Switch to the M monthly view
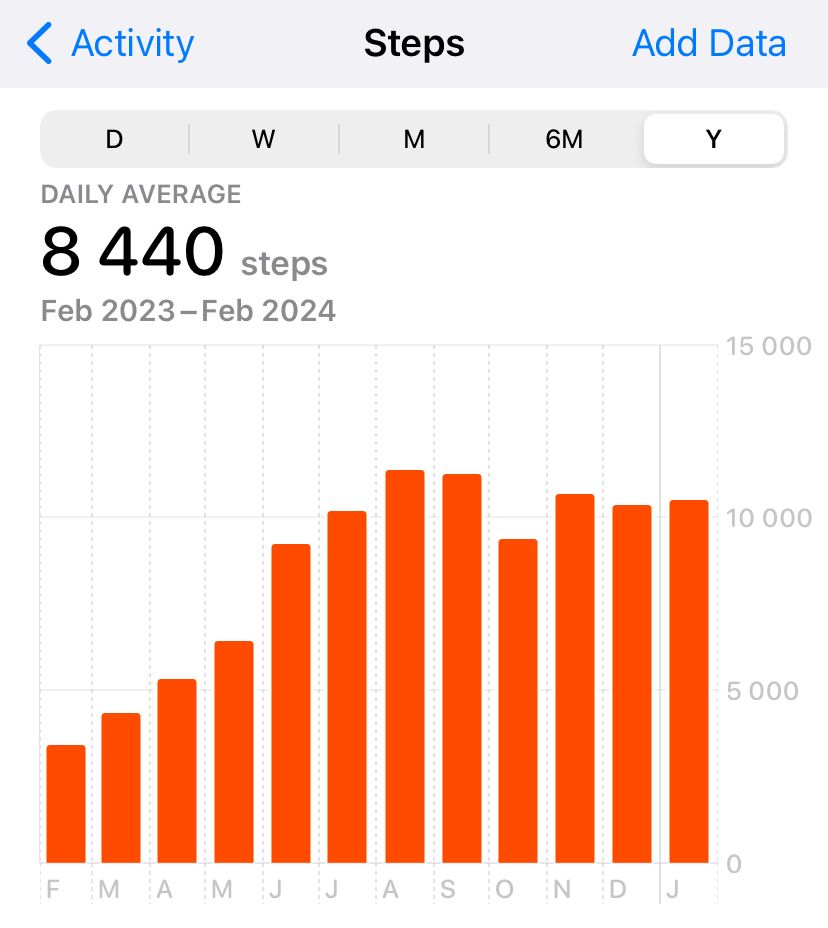Viewport: 828px width, 928px height. click(414, 139)
